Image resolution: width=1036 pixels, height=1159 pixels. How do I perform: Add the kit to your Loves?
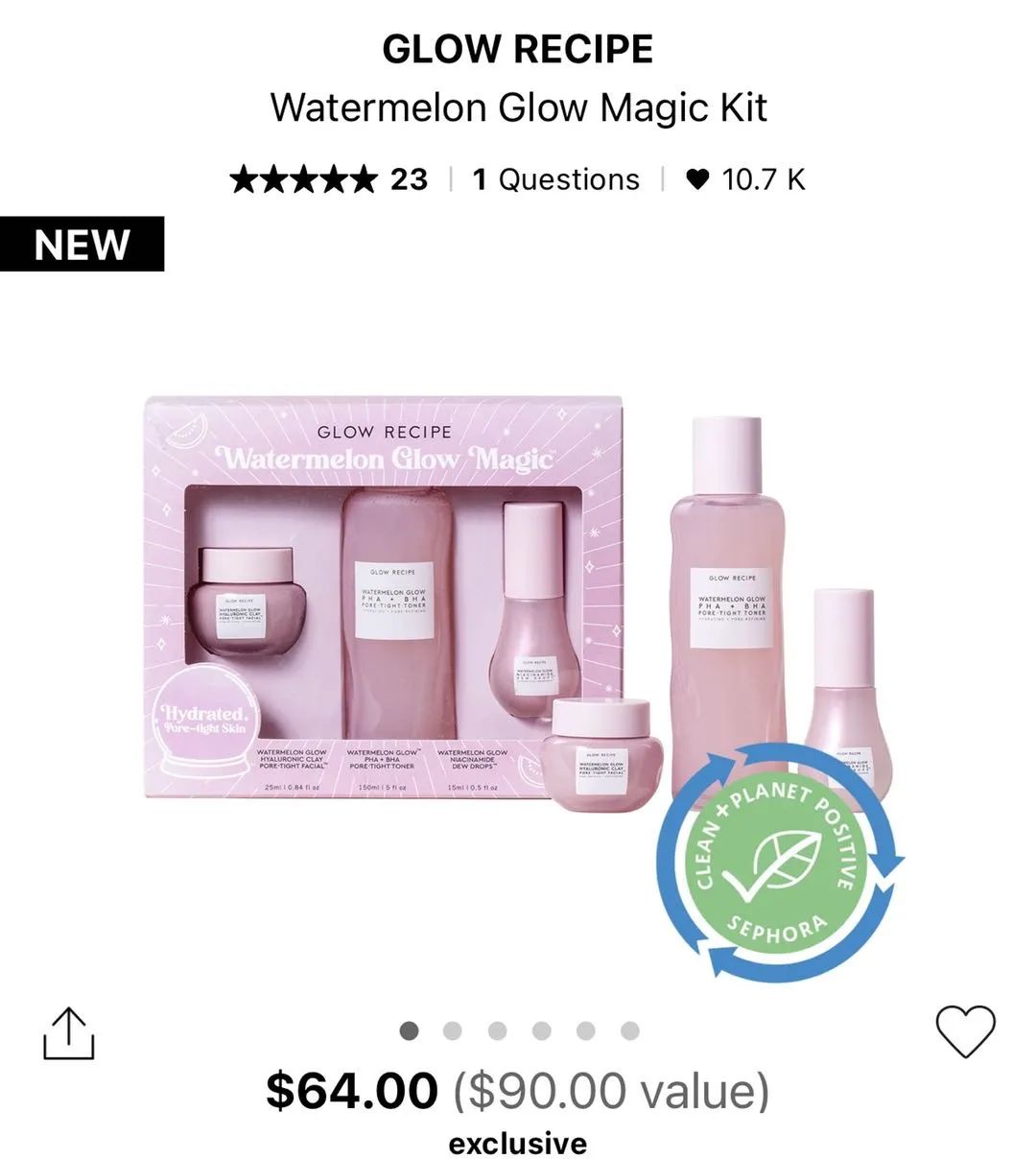tap(965, 1031)
